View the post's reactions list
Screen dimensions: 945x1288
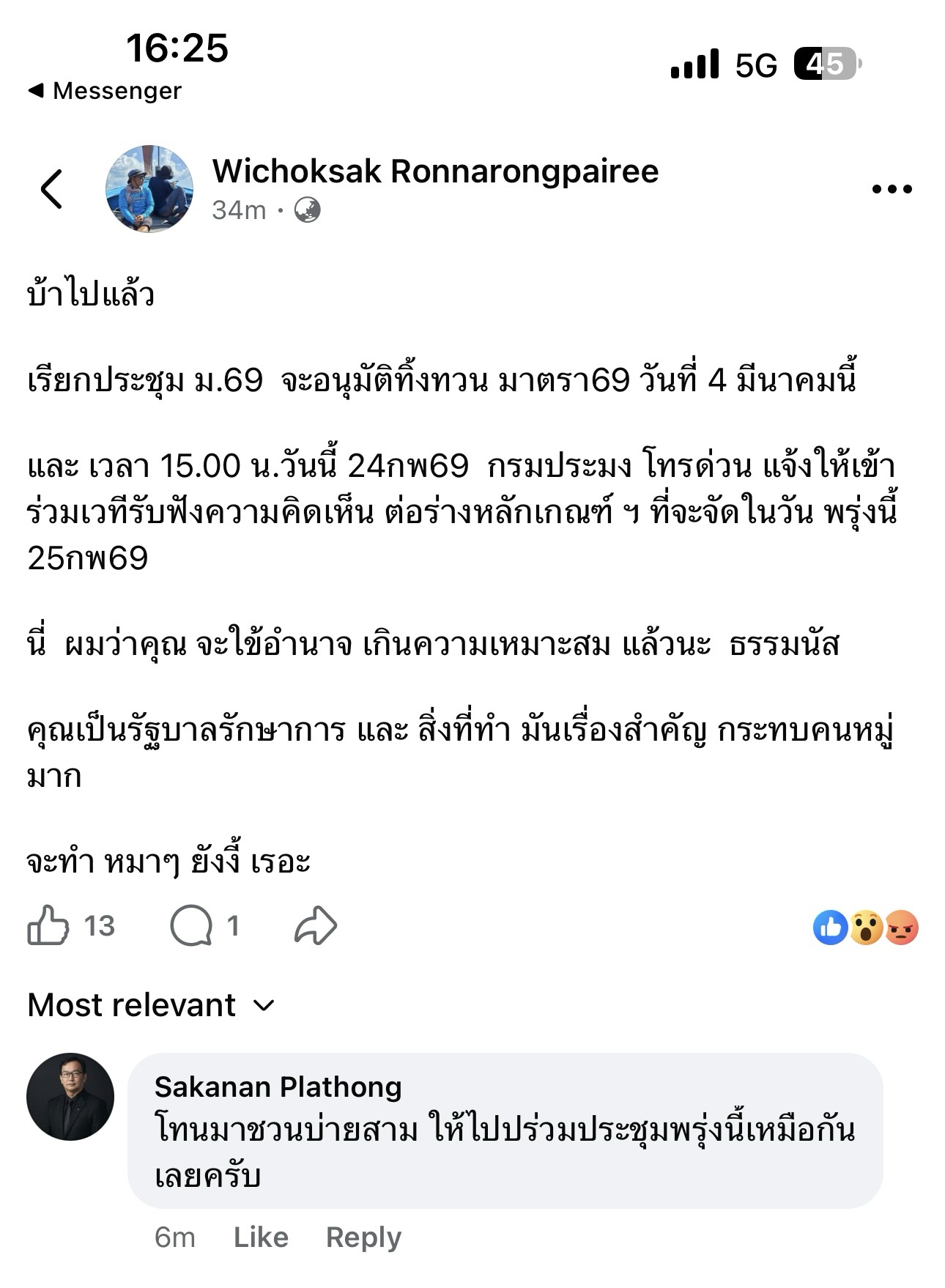(865, 928)
